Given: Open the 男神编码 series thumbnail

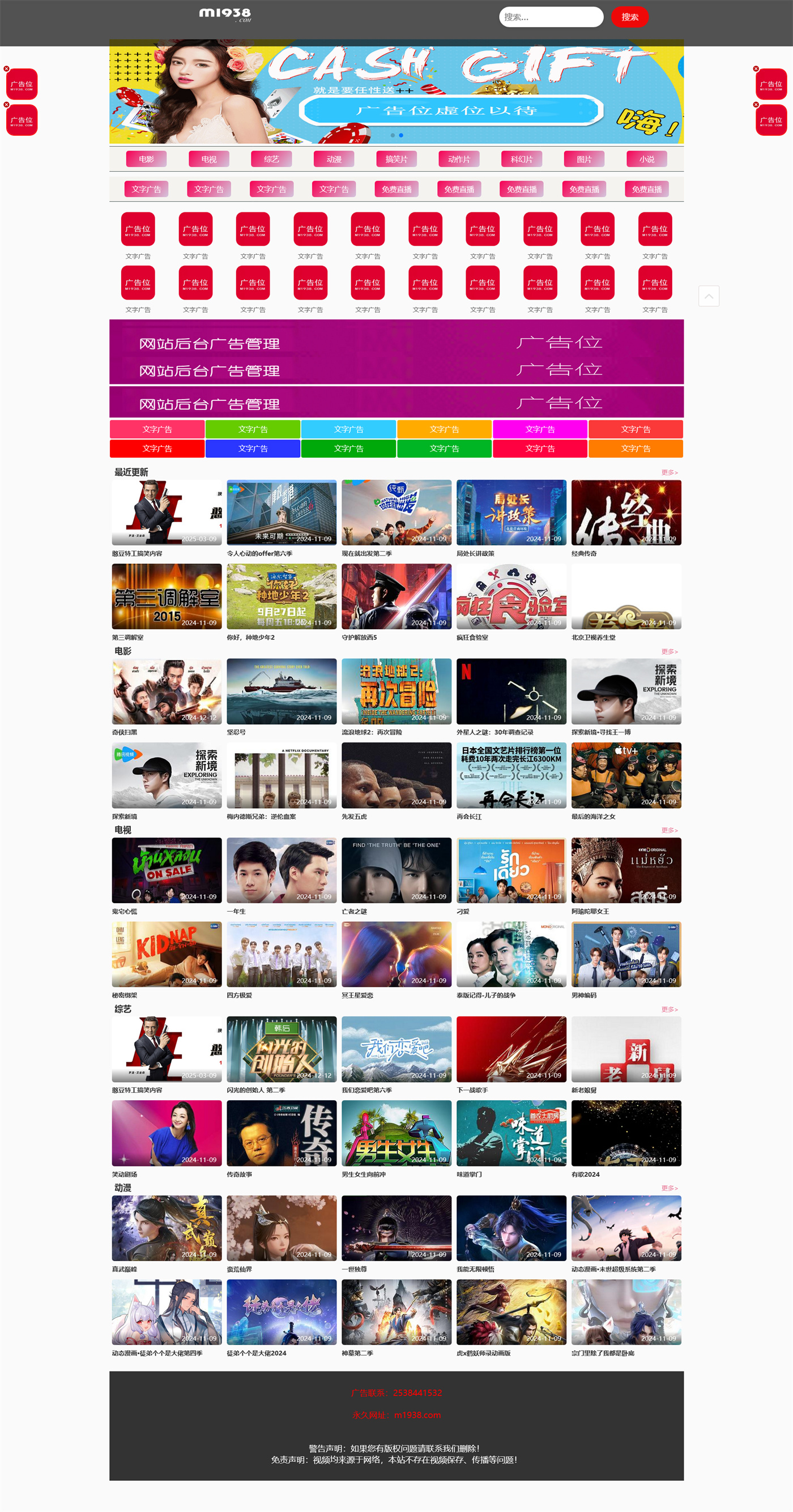Looking at the screenshot, I should [626, 954].
